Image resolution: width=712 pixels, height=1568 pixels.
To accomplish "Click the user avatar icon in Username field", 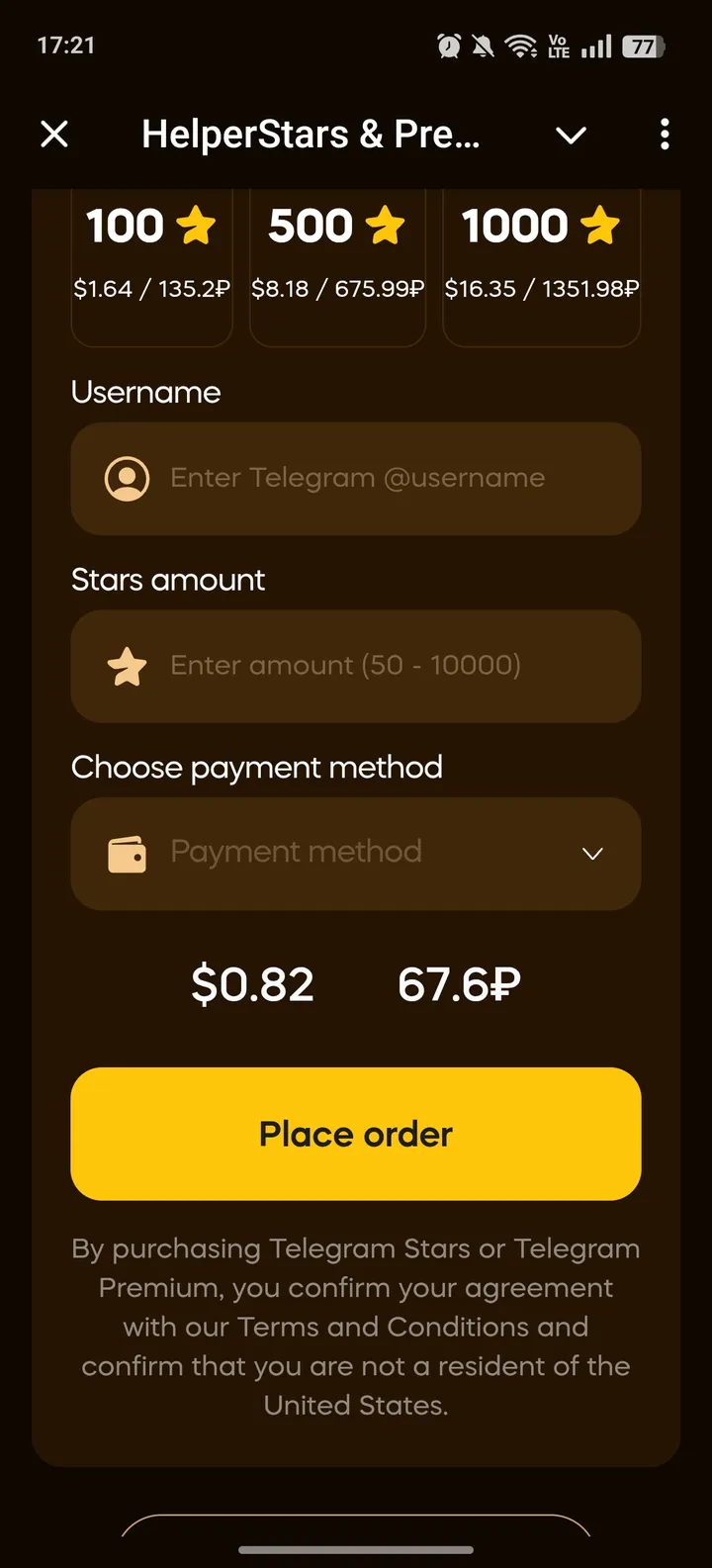I will point(127,478).
